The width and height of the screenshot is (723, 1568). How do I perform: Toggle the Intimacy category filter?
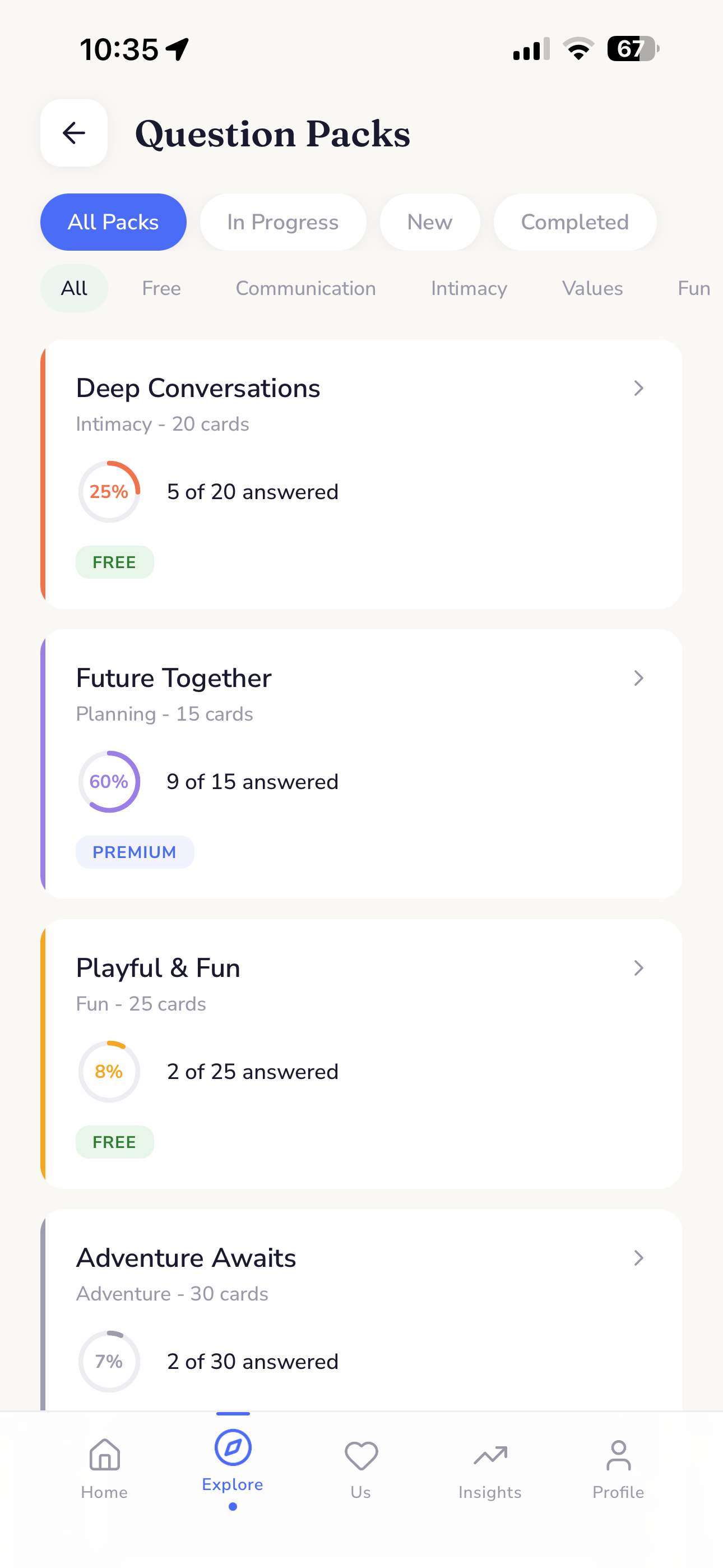469,288
